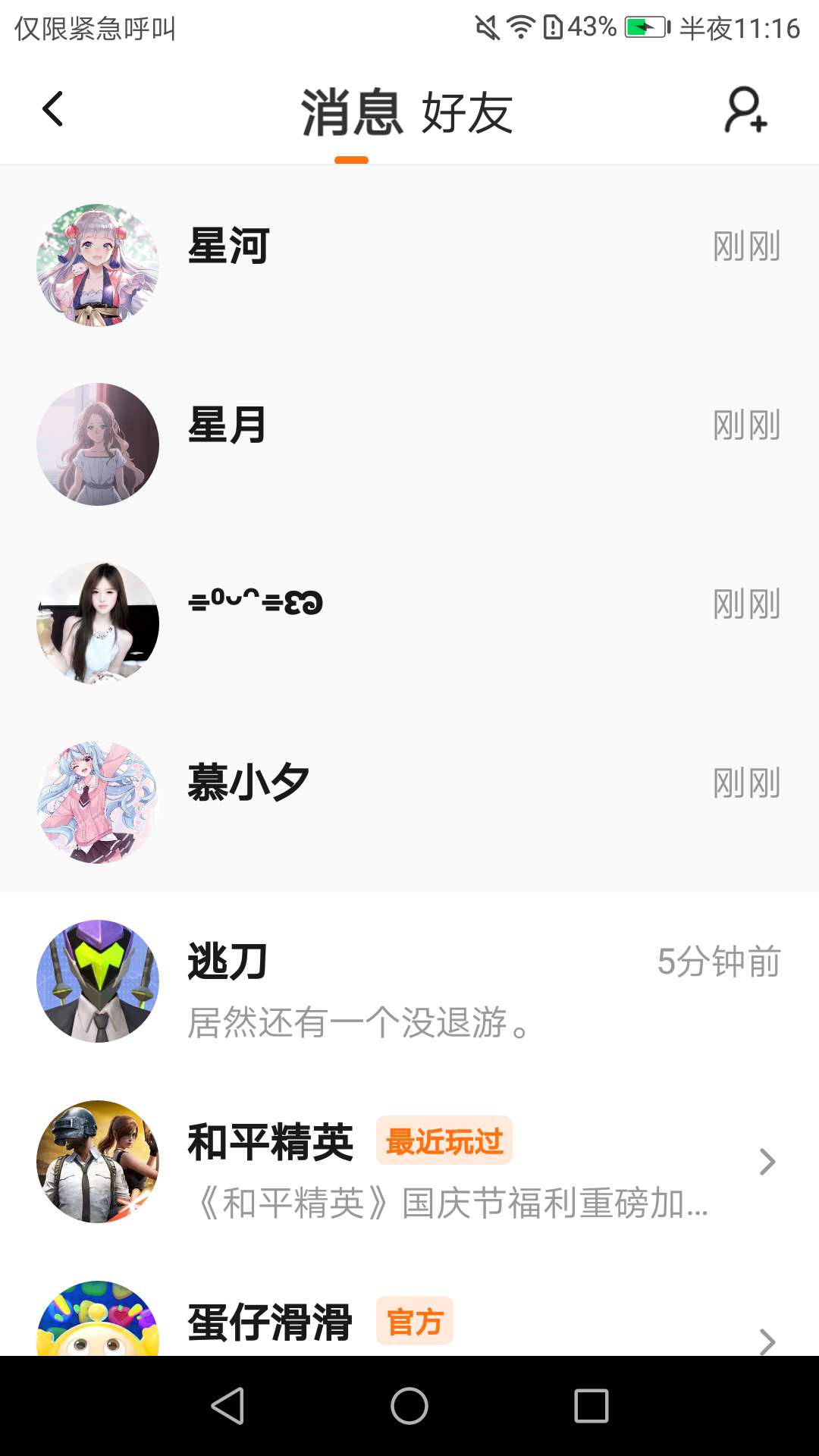Switch to the 好友 tab

tap(467, 114)
